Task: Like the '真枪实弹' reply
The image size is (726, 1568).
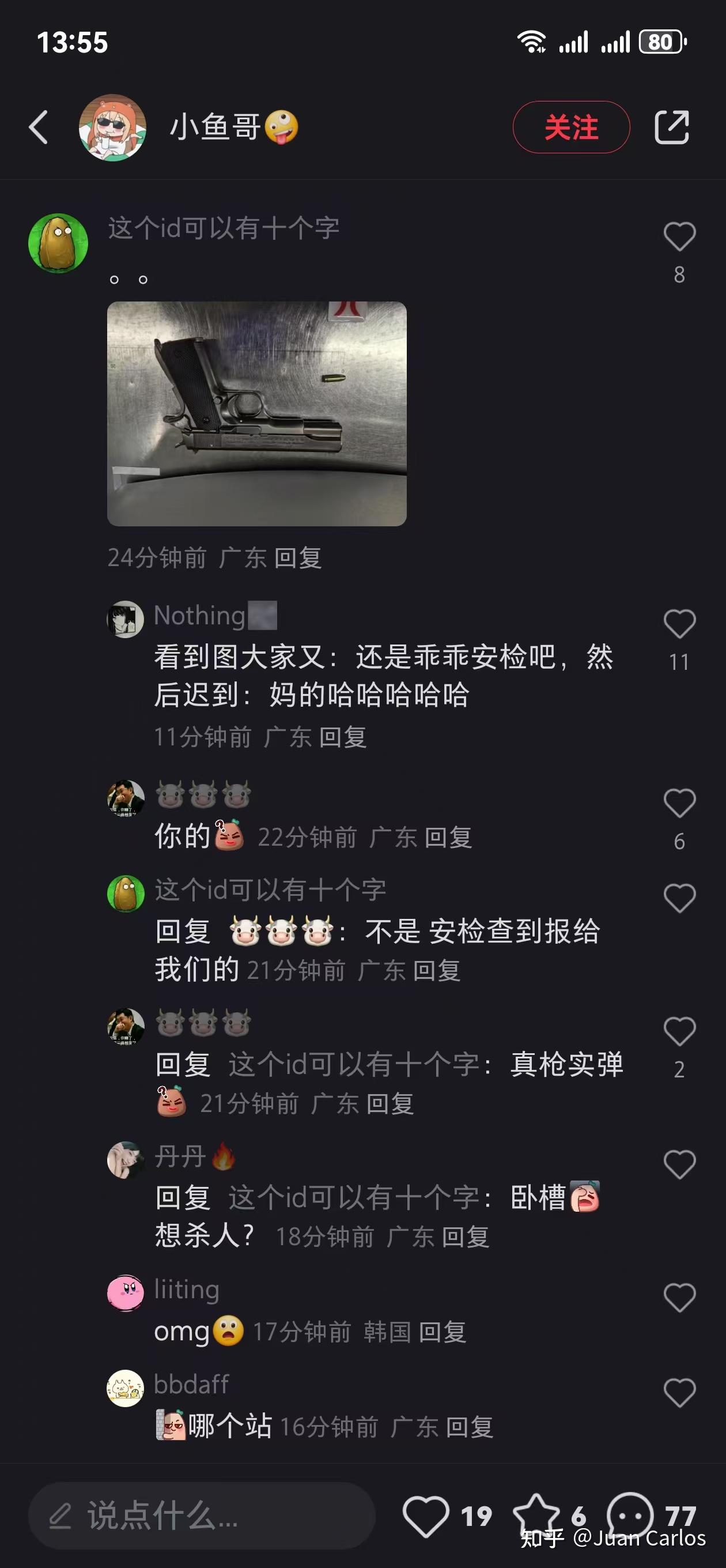Action: coord(679,1032)
